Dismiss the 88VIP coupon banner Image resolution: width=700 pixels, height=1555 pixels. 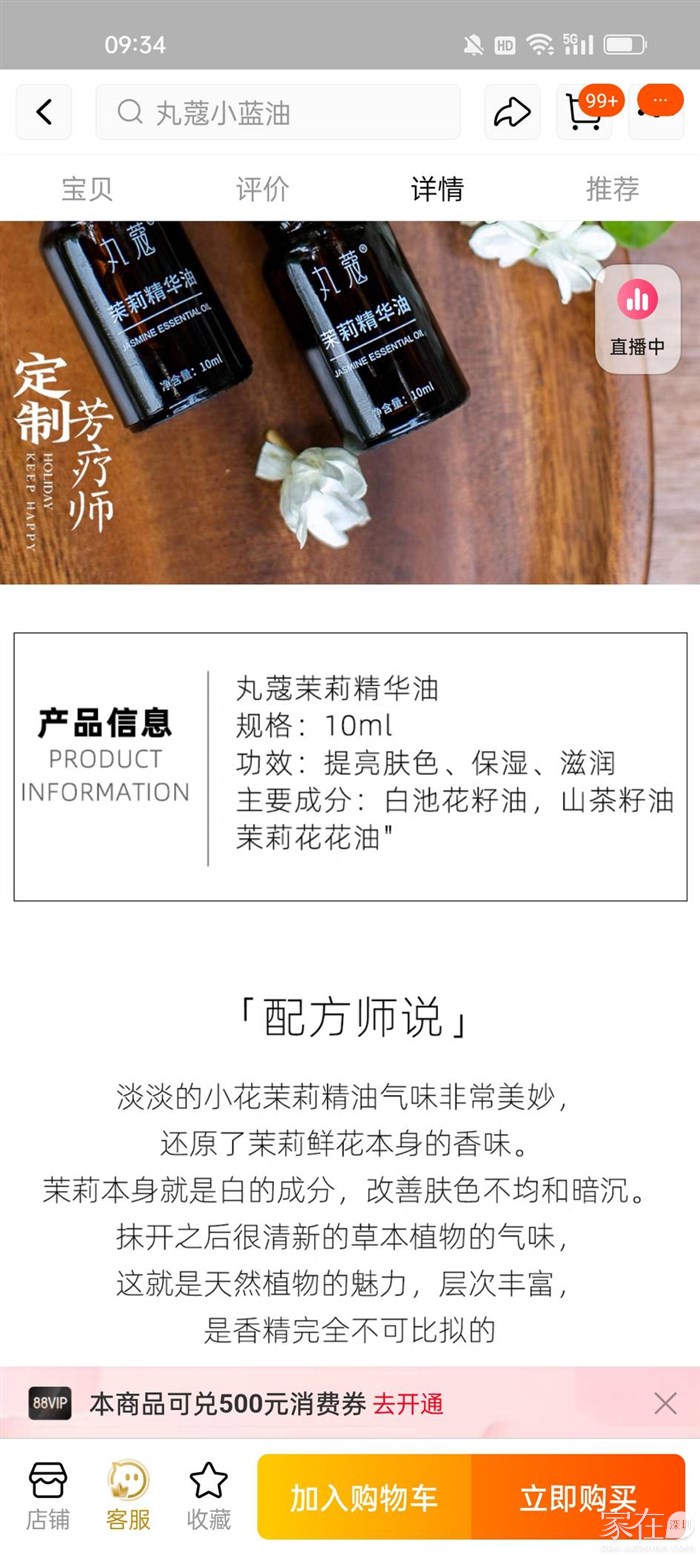(x=665, y=1404)
